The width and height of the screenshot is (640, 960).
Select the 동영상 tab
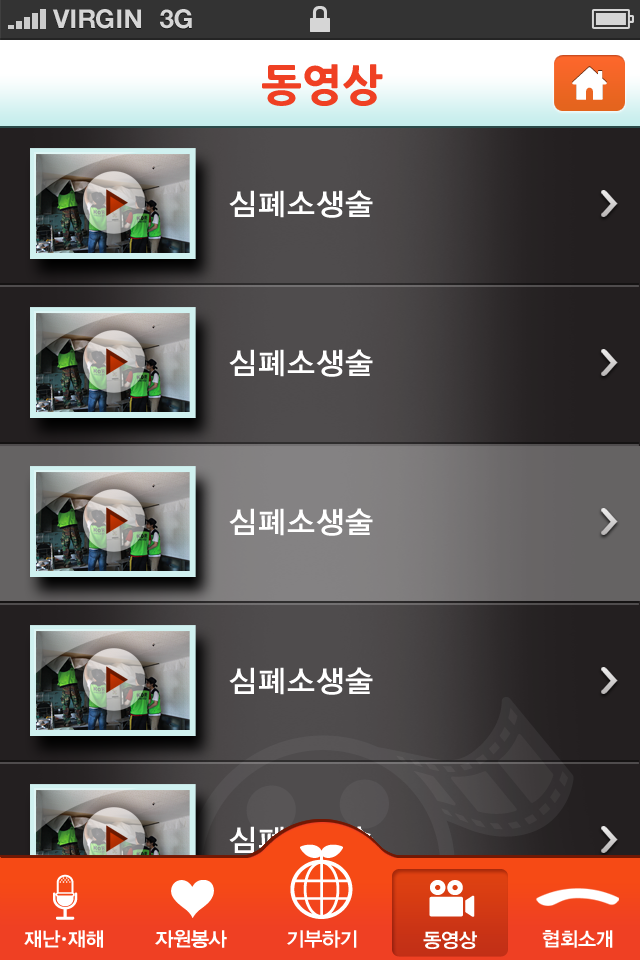450,910
